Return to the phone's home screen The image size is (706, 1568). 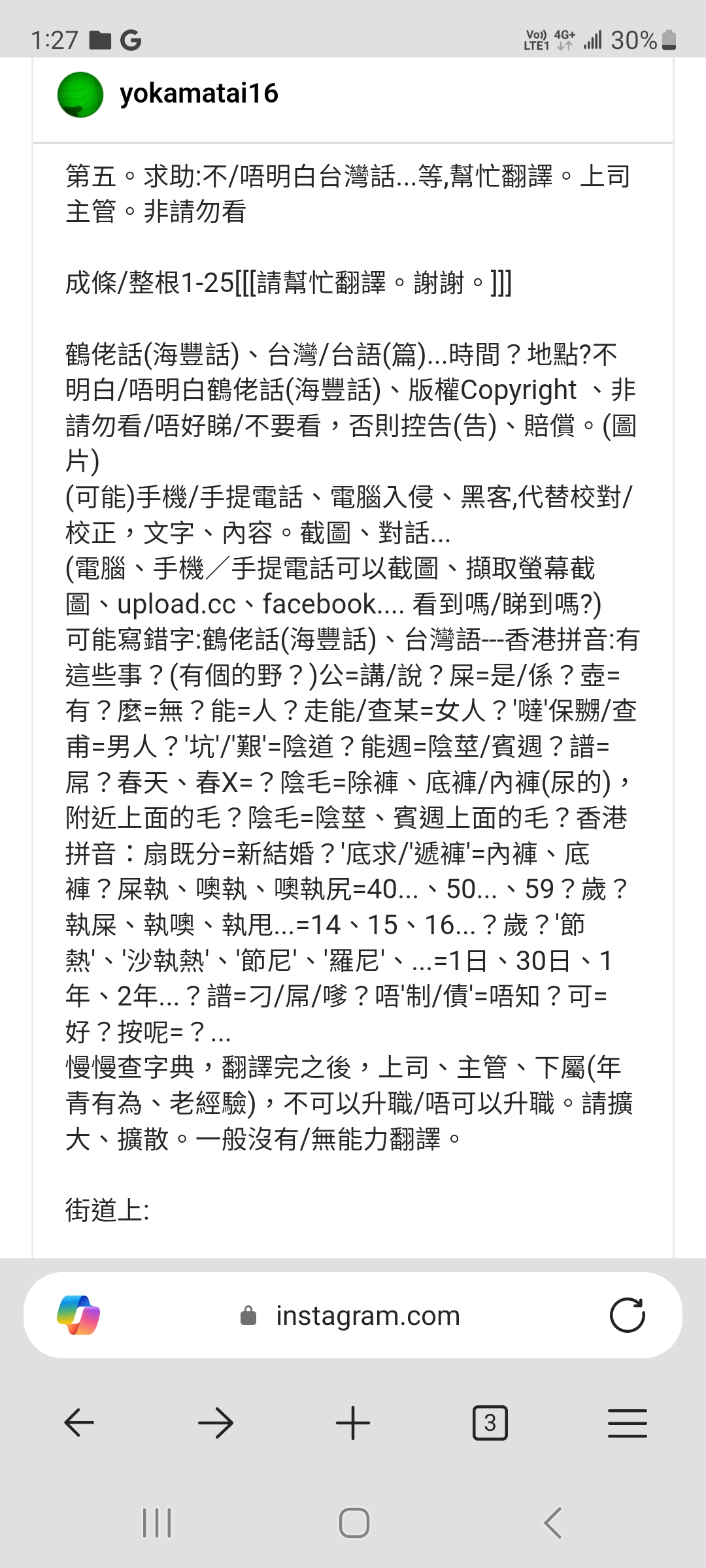click(x=354, y=1523)
